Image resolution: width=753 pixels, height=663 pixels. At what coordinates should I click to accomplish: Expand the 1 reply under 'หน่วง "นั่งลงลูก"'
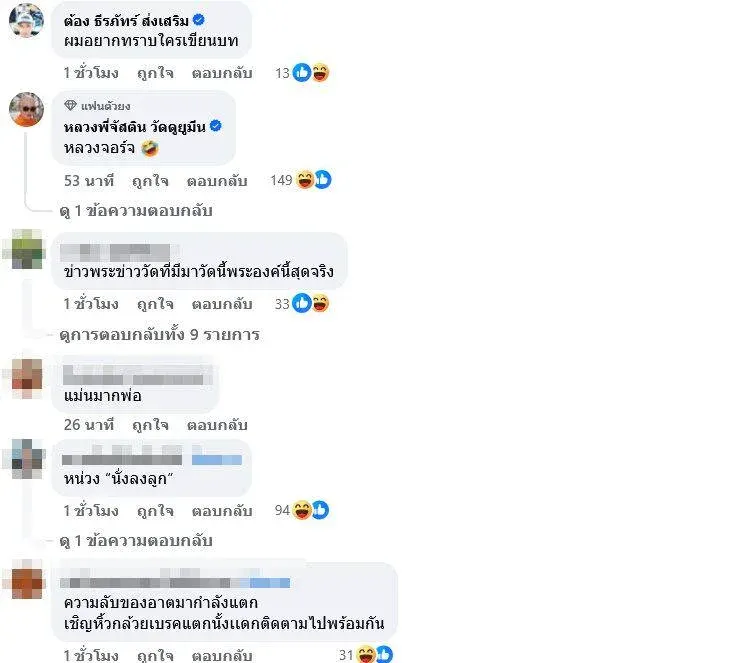pyautogui.click(x=136, y=541)
